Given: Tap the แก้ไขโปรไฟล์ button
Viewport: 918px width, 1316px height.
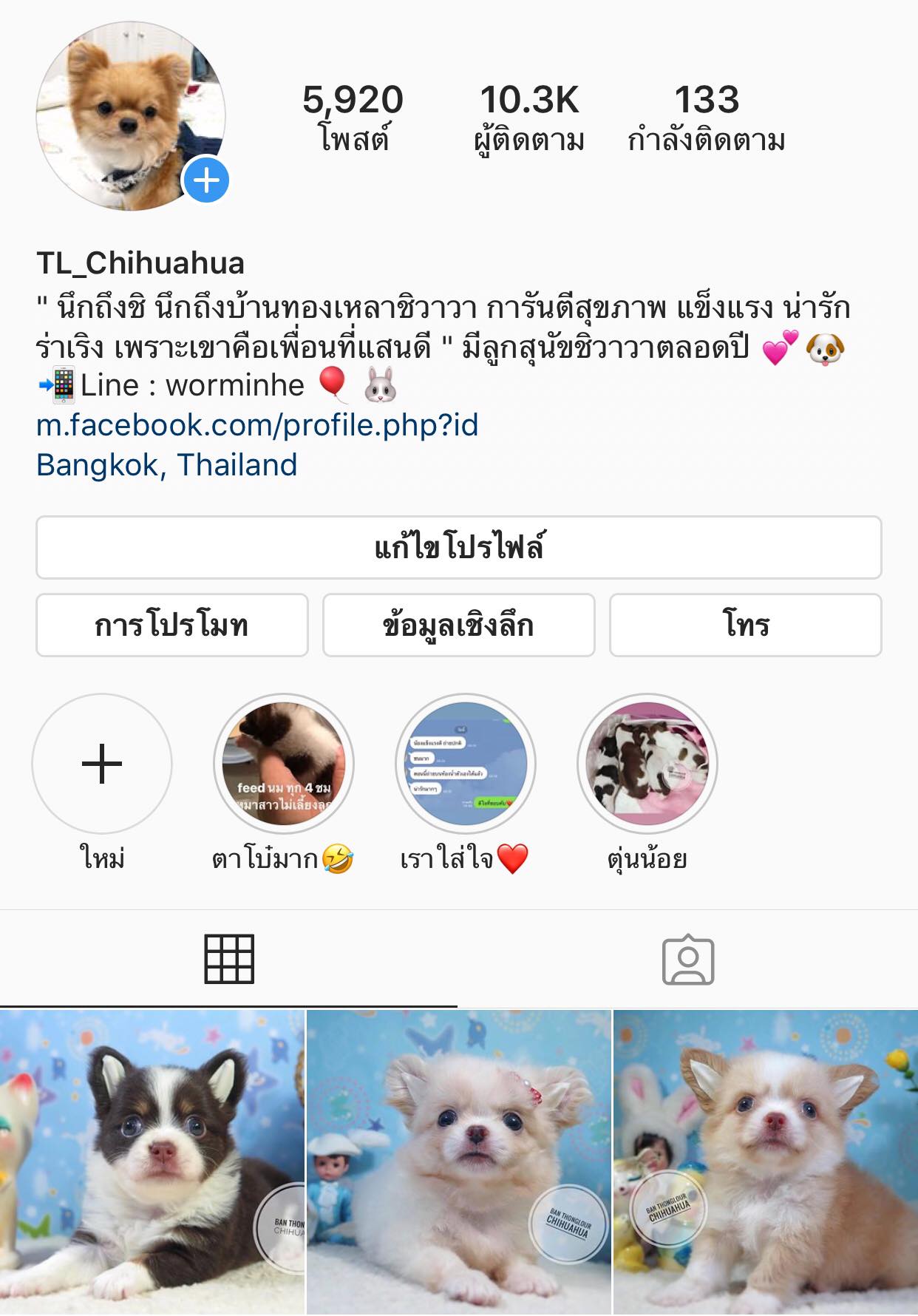Looking at the screenshot, I should (x=458, y=548).
